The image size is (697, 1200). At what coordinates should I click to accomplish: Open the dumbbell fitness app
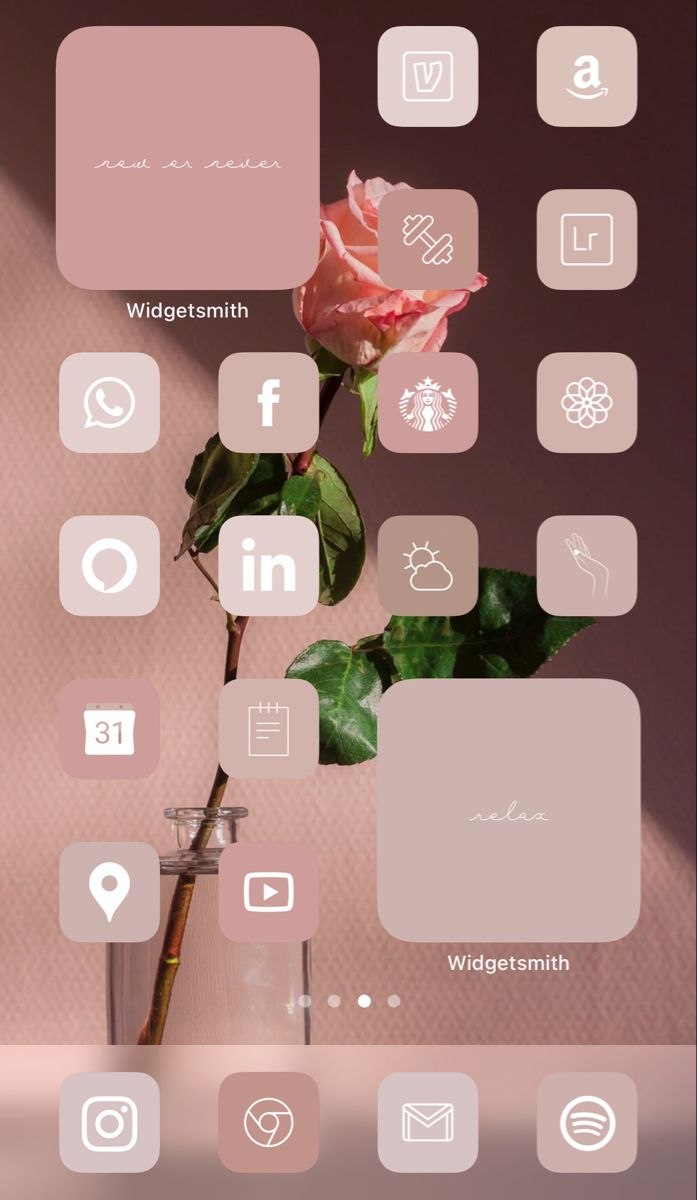click(x=427, y=239)
